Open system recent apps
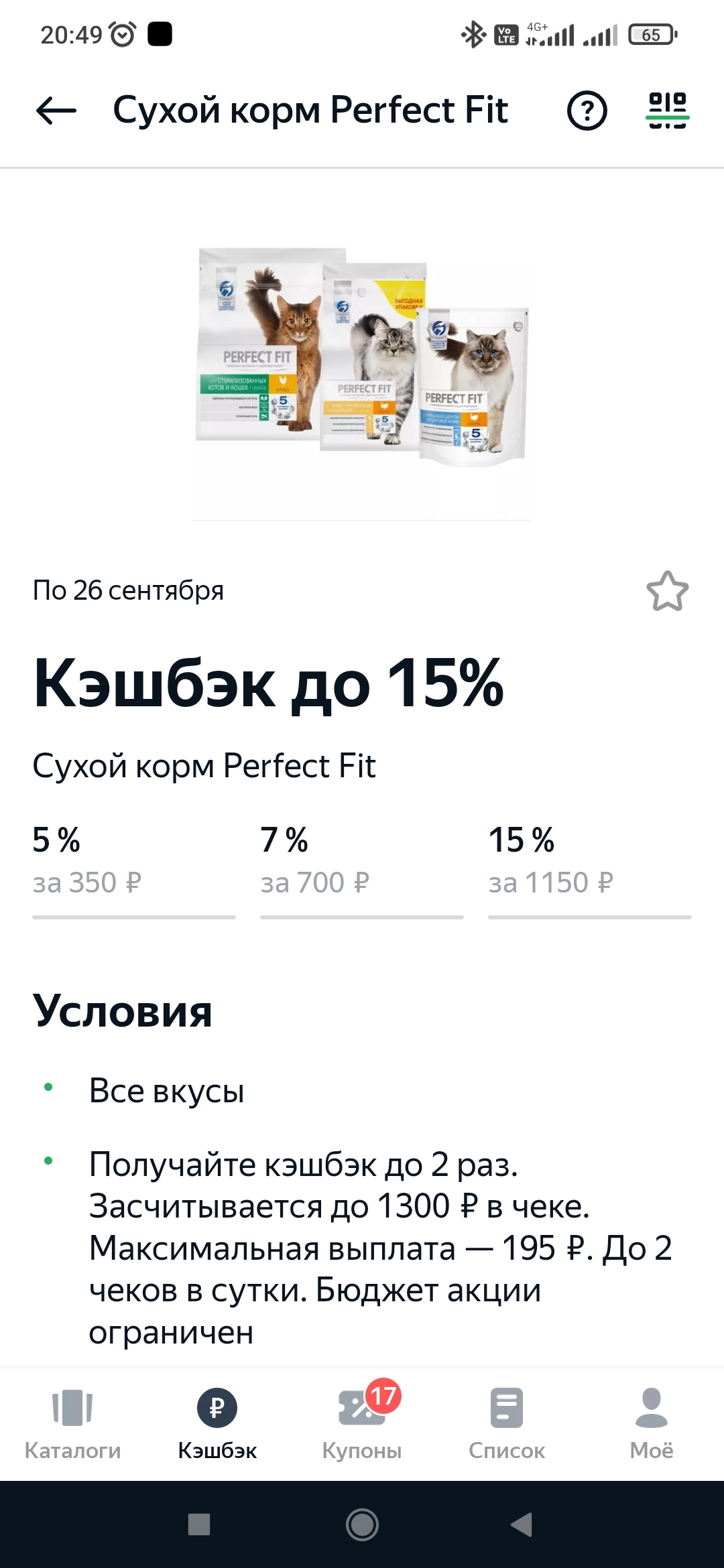Image resolution: width=724 pixels, height=1568 pixels. tap(199, 1524)
